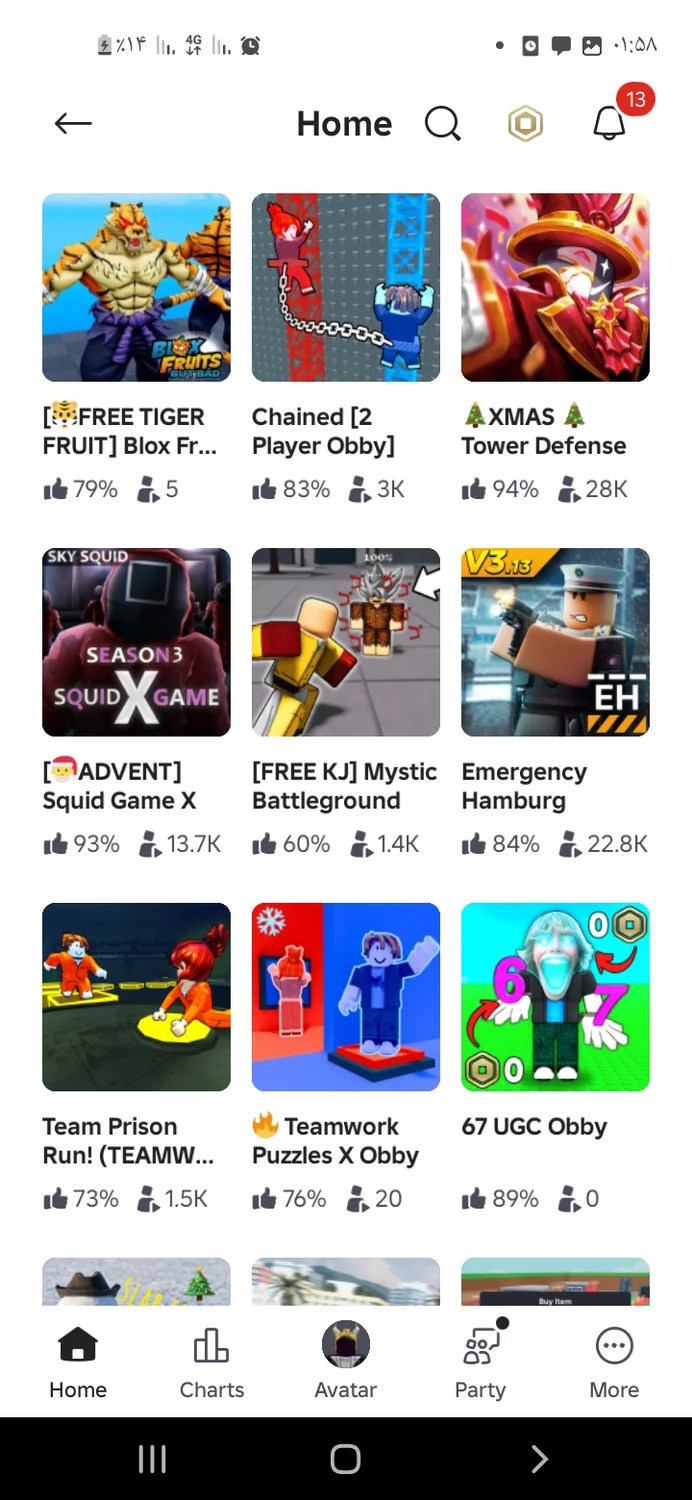Switch to the Avatar tab
The image size is (692, 1500).
[346, 1362]
